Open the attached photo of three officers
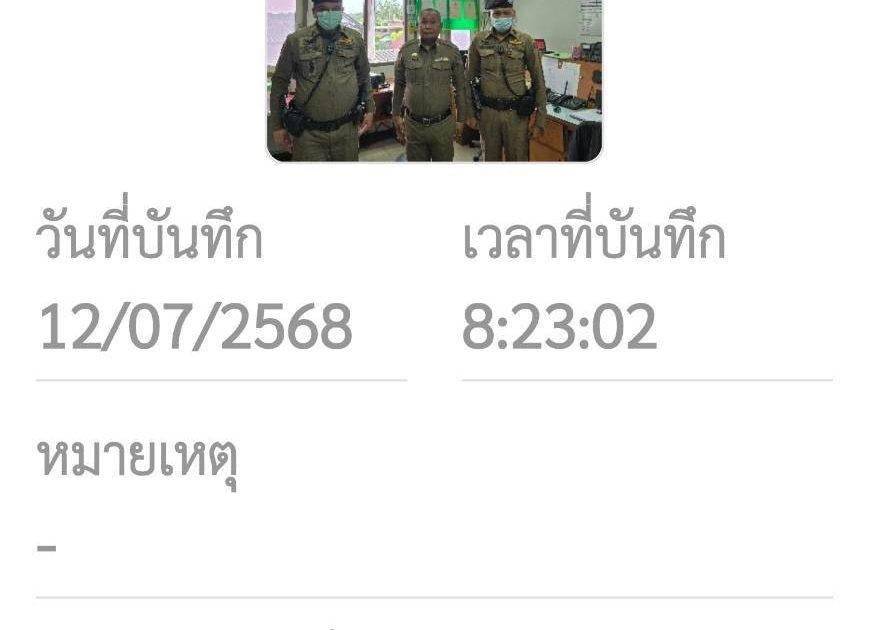Screen dimensions: 869x630 [434, 80]
